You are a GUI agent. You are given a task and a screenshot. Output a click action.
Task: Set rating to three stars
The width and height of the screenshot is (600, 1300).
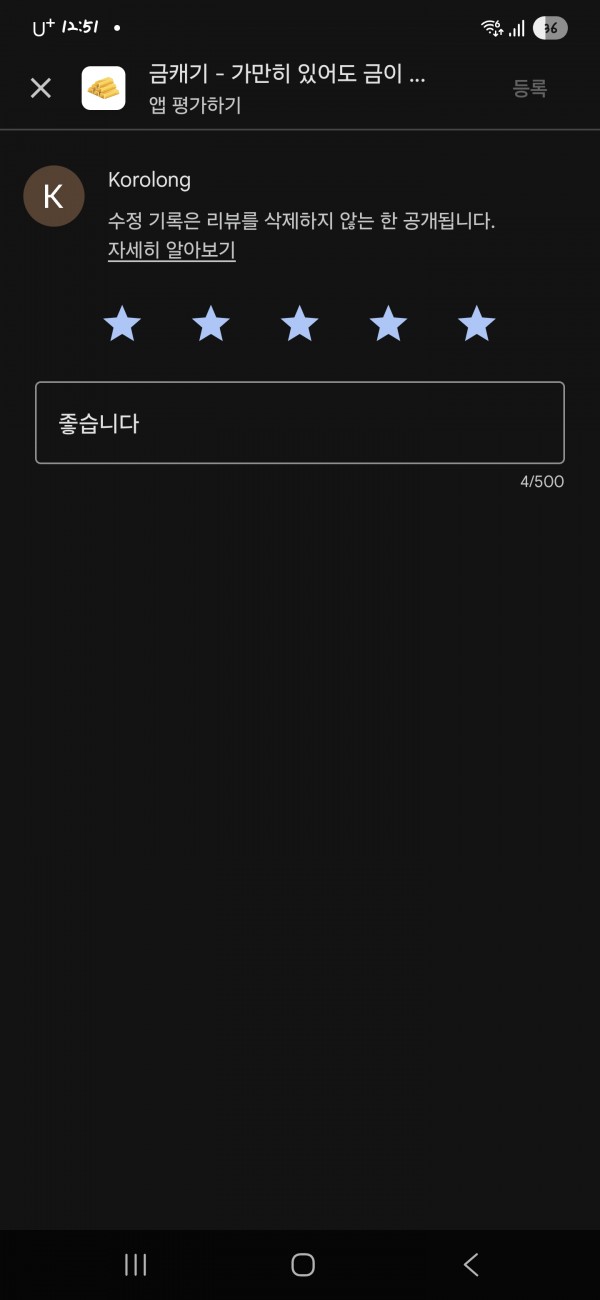[299, 324]
